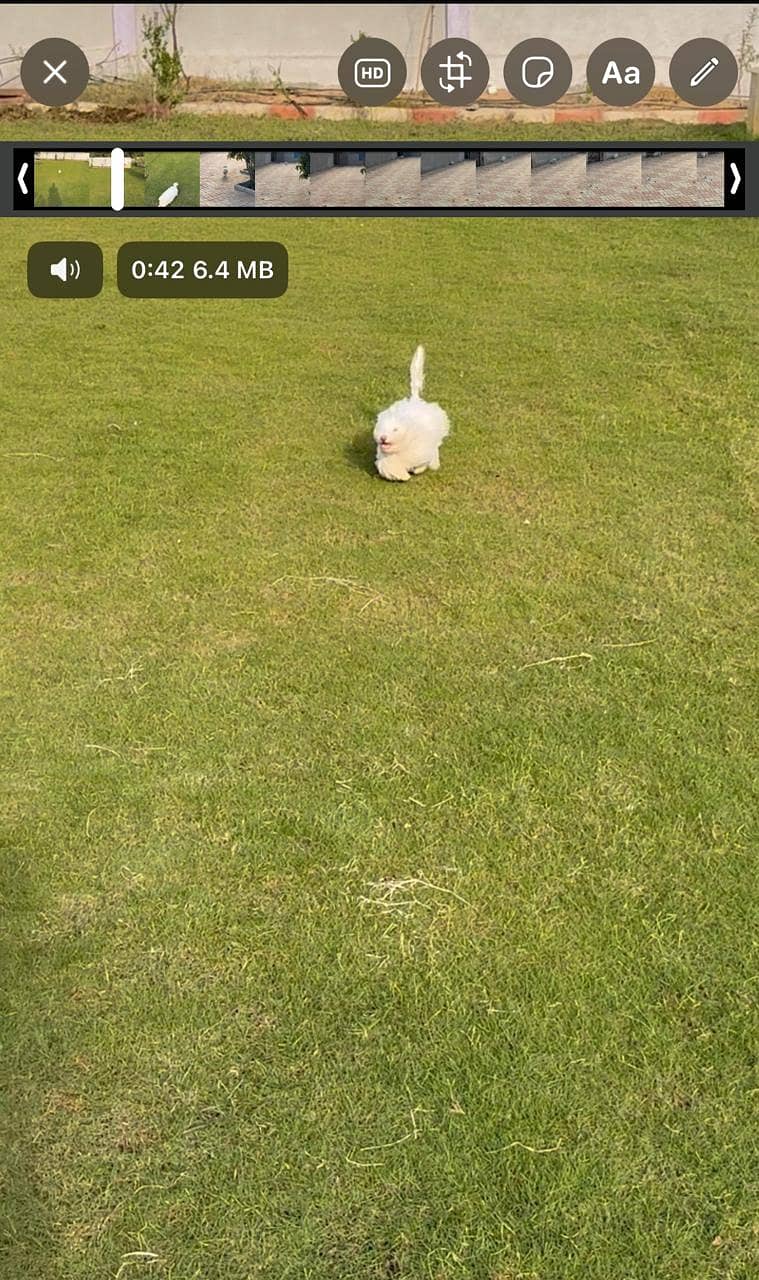
Task: Tap the white playhead on timeline
Action: (117, 179)
